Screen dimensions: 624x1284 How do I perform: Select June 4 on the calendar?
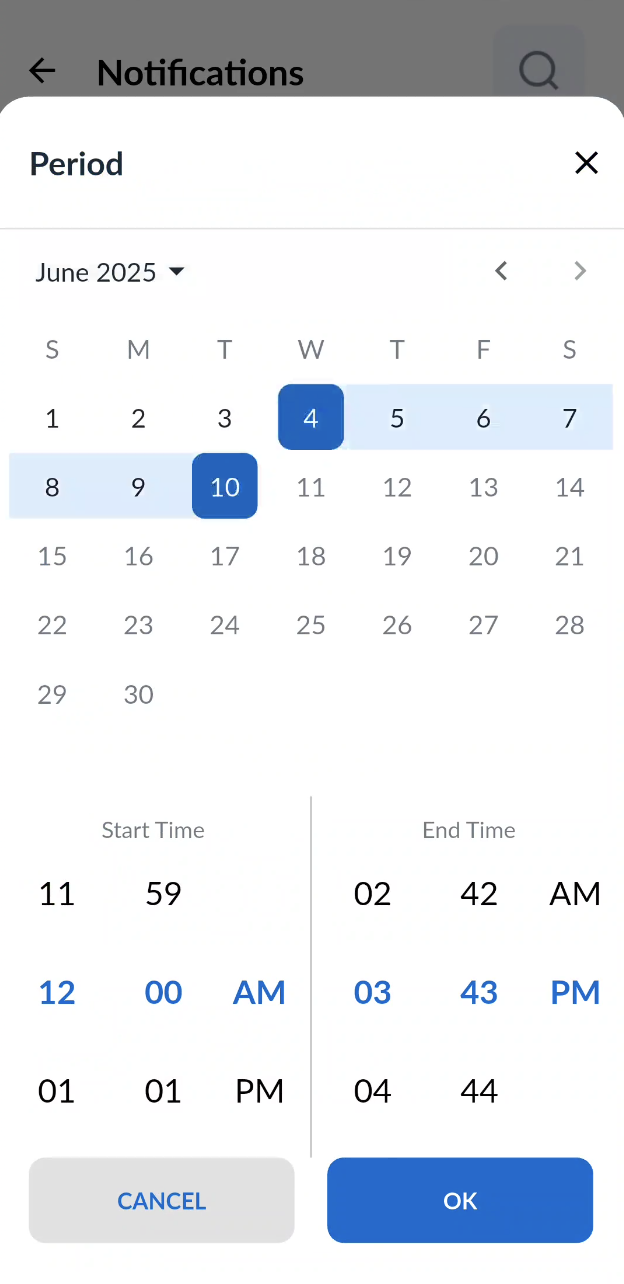311,418
